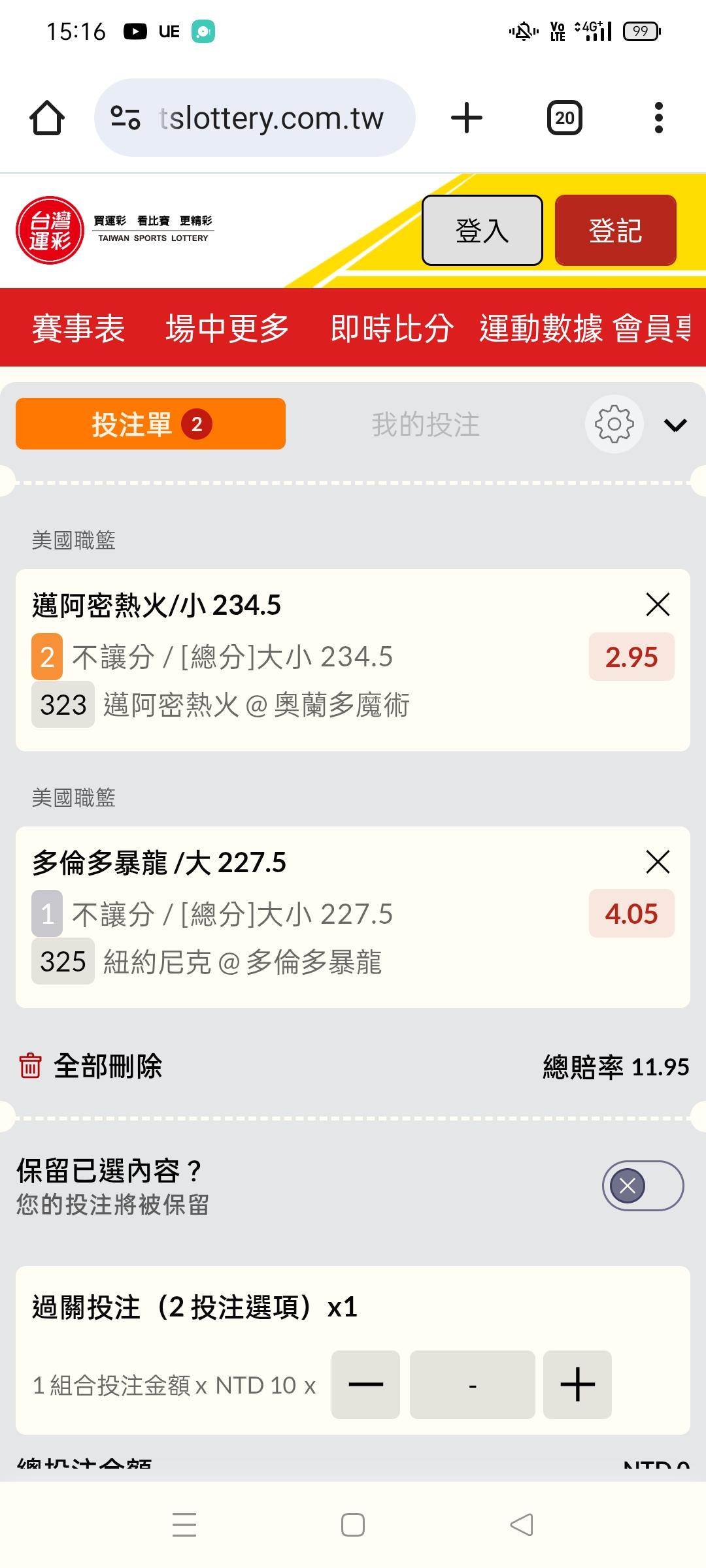Increase the parlay stake multiplier
The width and height of the screenshot is (706, 1568).
pos(577,1384)
